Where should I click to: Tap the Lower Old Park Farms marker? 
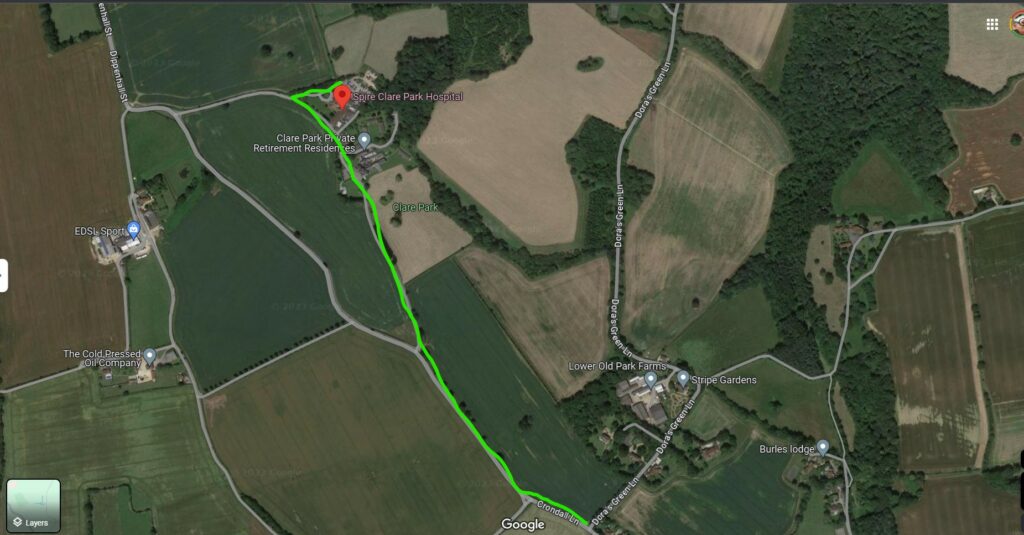[x=651, y=379]
